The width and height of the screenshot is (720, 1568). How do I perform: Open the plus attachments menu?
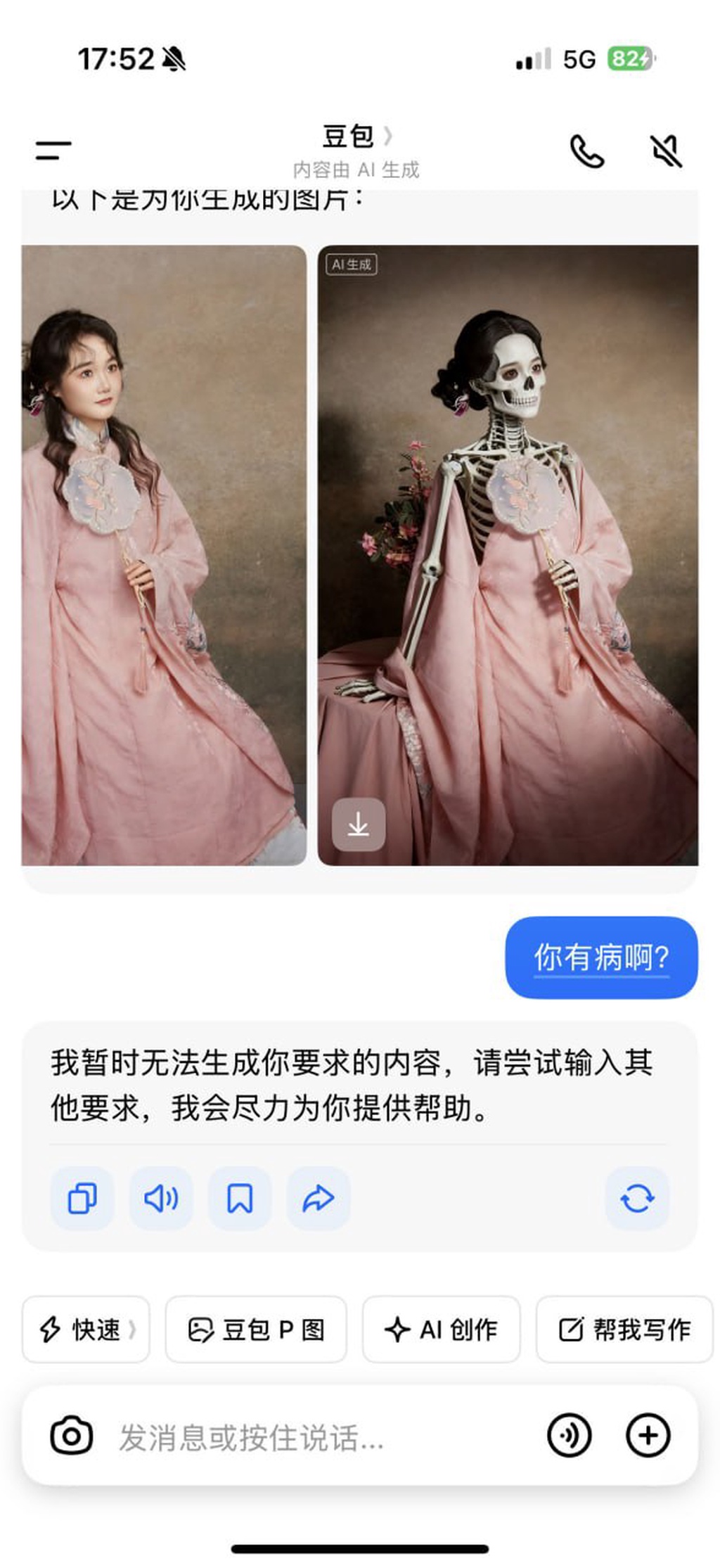[x=648, y=1436]
